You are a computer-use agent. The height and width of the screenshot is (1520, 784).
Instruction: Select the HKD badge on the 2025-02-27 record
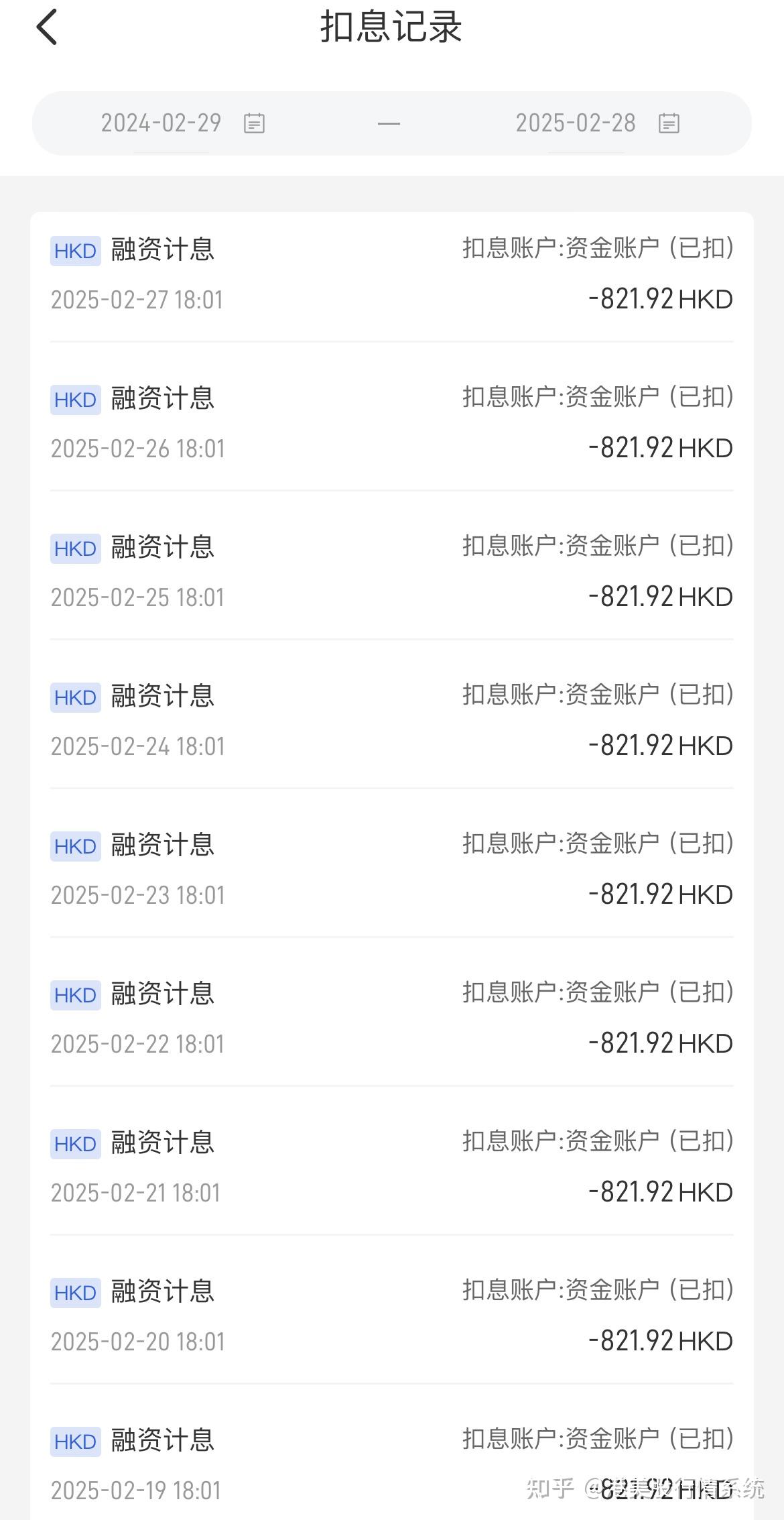[75, 251]
